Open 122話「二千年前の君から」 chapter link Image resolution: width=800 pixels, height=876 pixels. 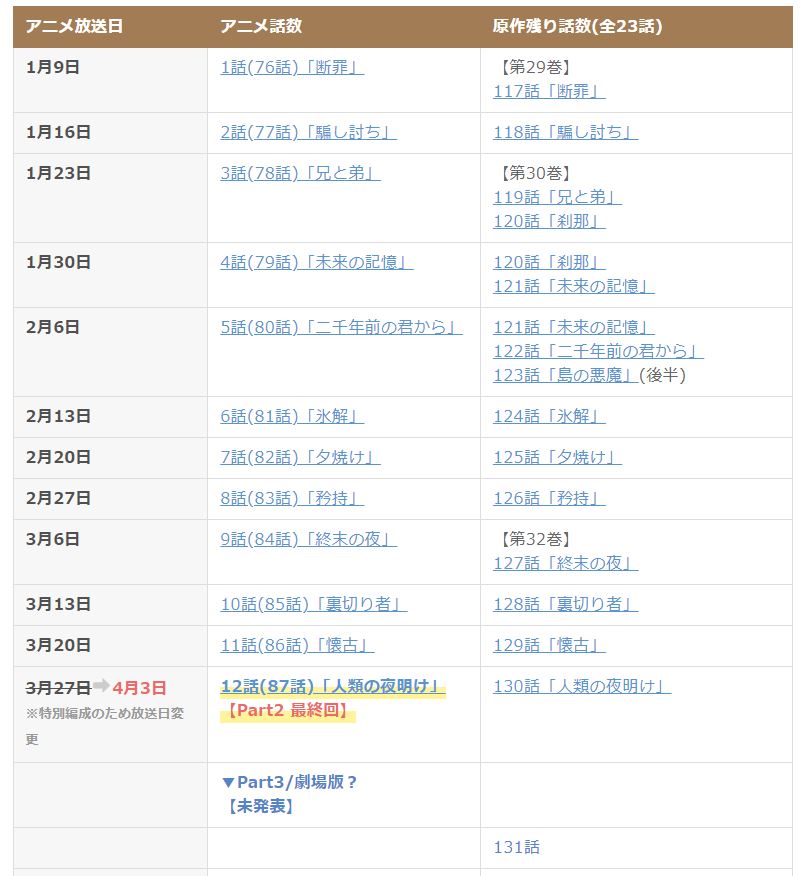(598, 352)
